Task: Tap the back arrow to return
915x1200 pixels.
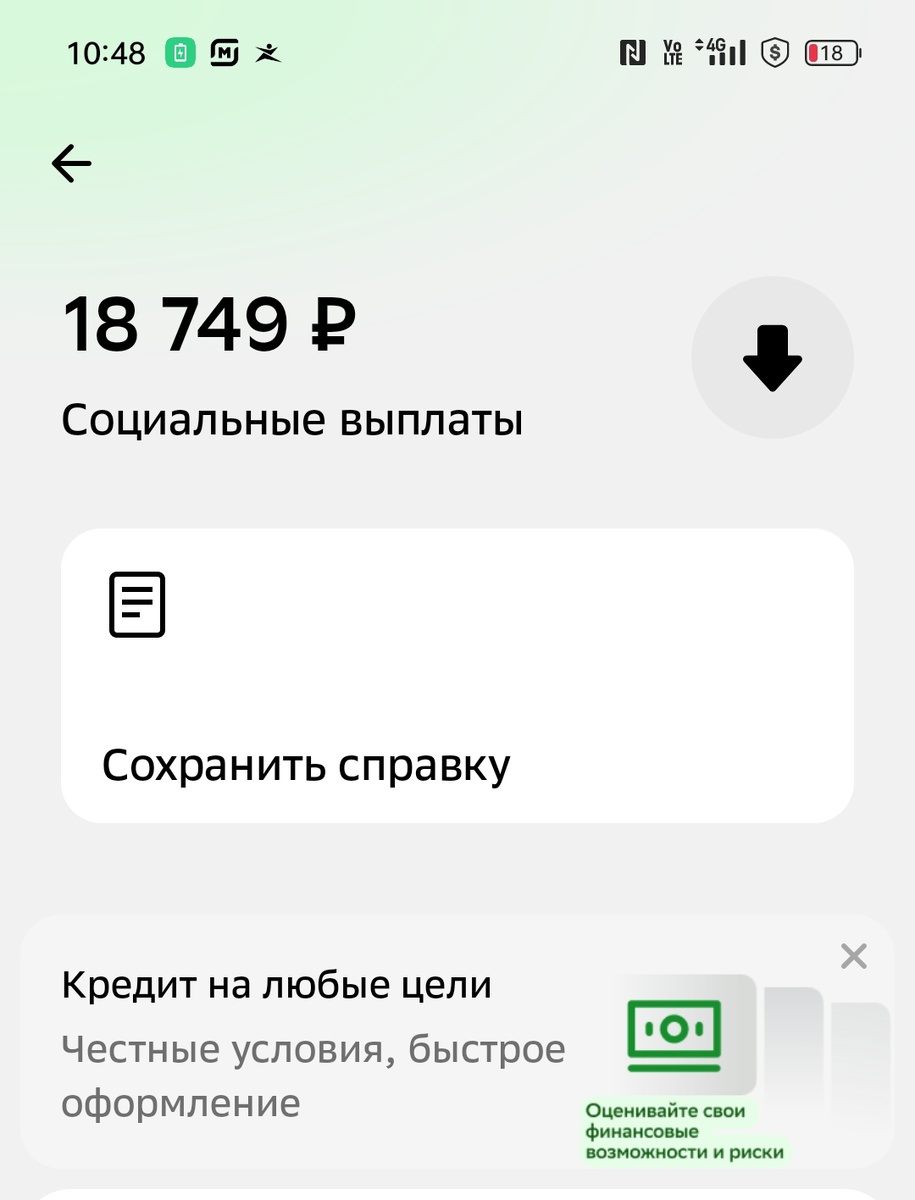Action: click(x=71, y=163)
